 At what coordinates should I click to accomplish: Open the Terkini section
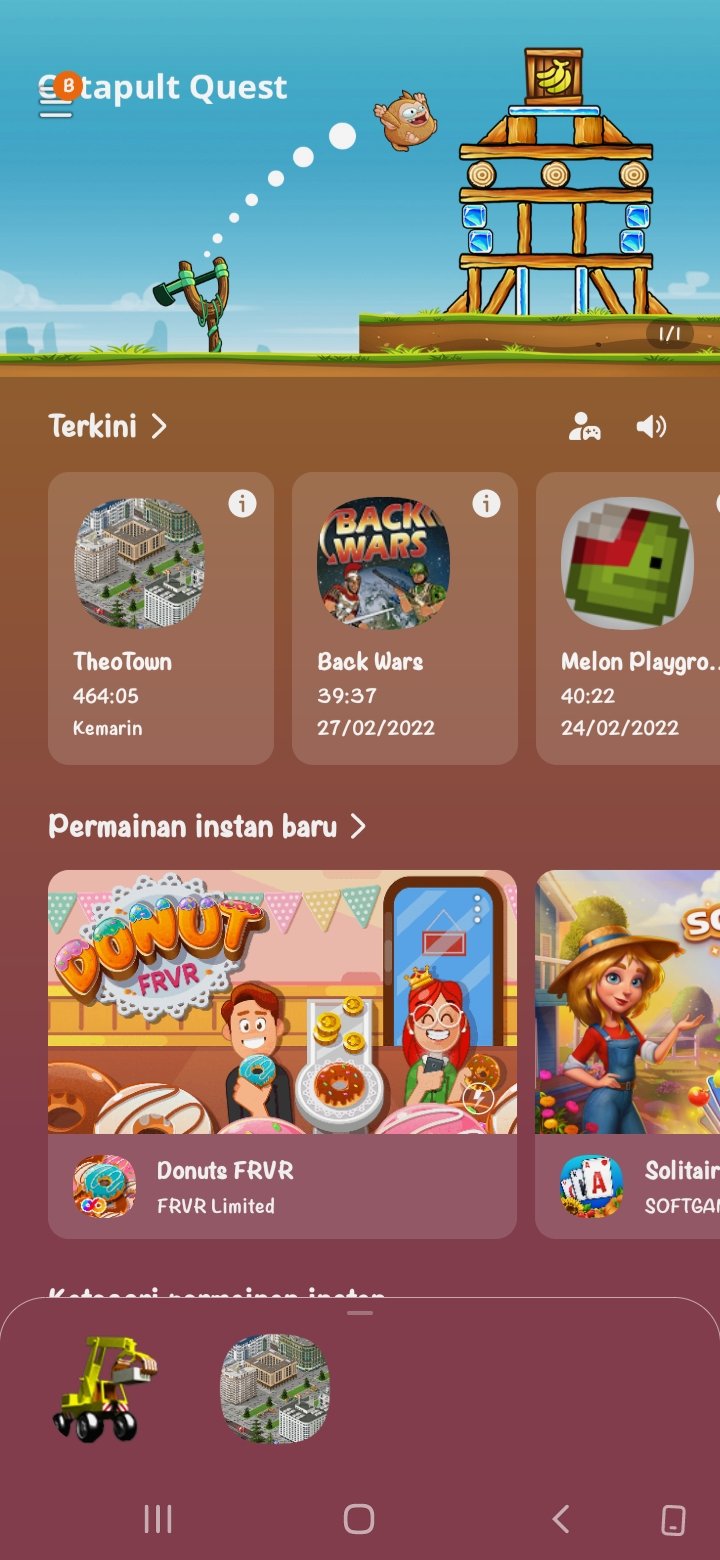108,426
